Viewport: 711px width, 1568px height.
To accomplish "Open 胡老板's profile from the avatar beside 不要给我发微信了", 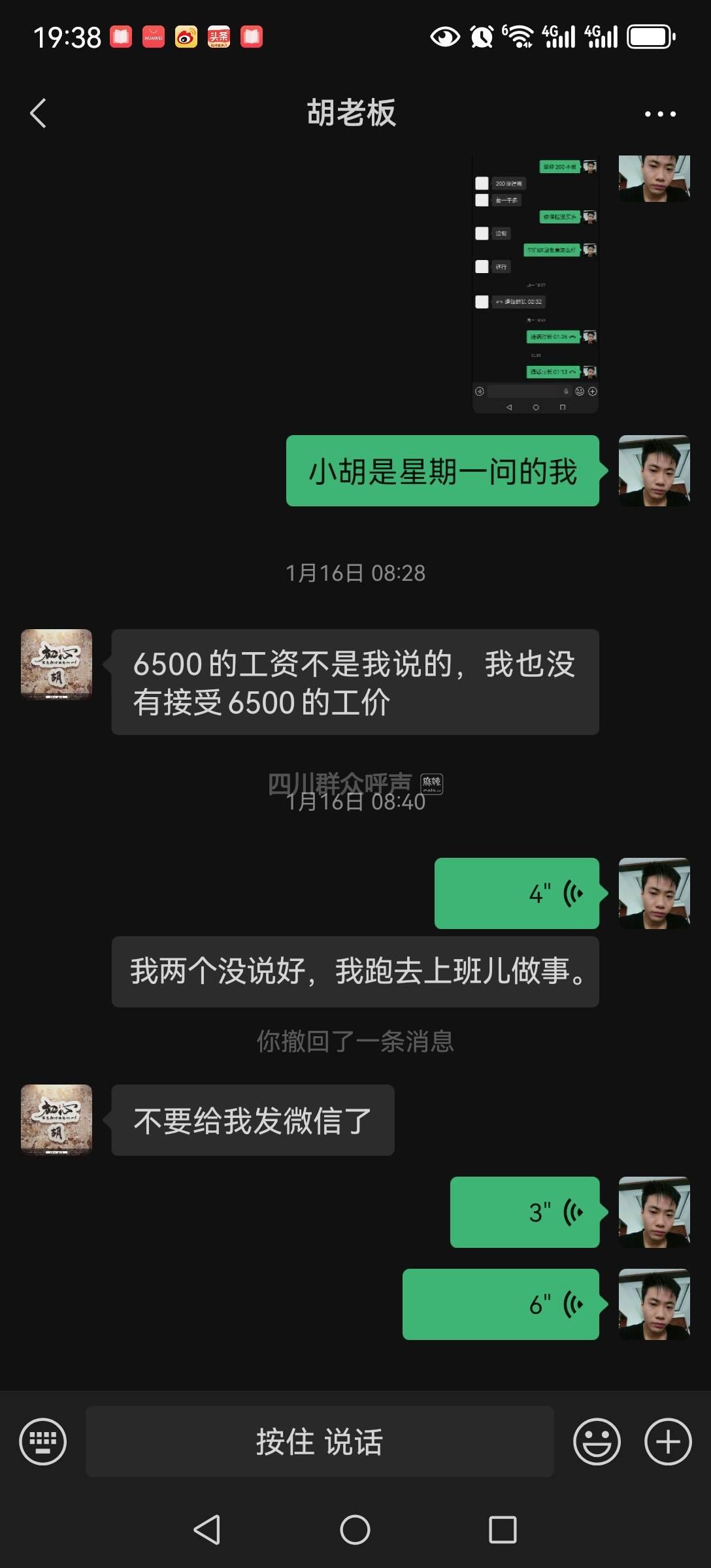I will [57, 1120].
